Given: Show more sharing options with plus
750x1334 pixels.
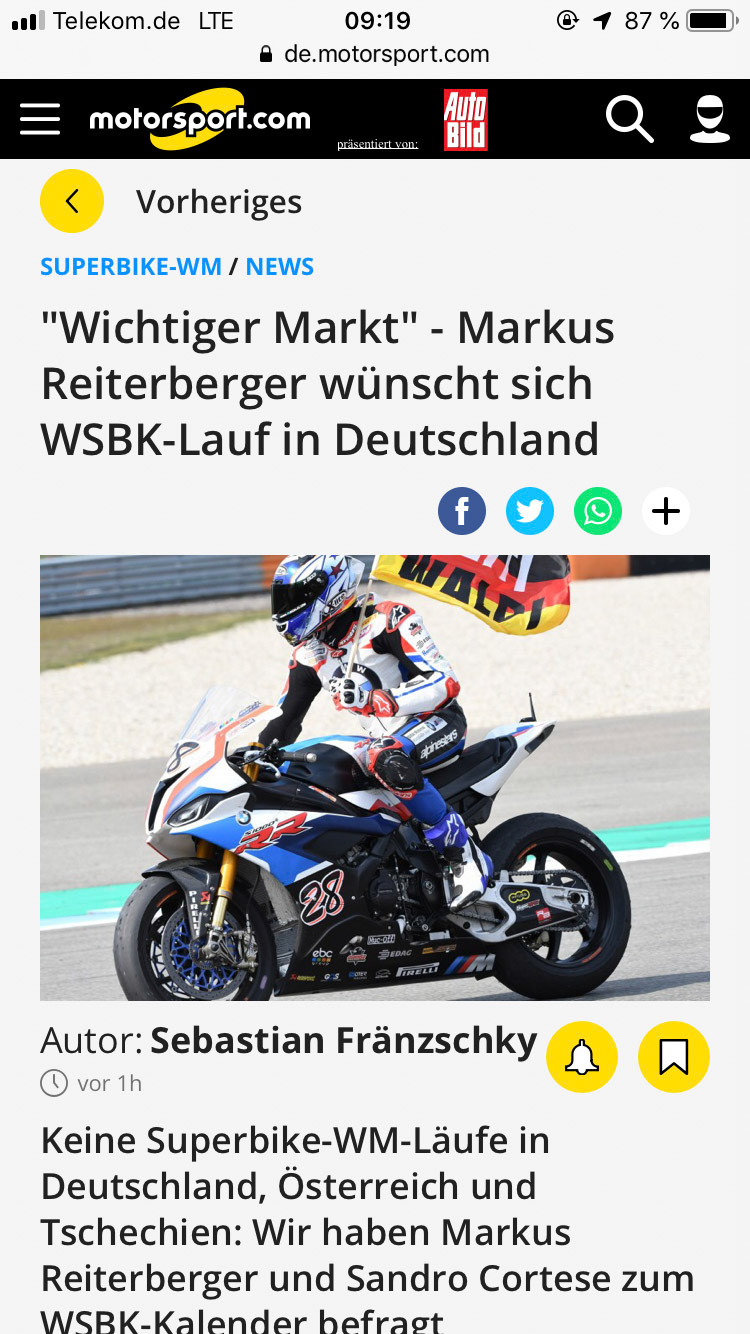Looking at the screenshot, I should pos(666,511).
